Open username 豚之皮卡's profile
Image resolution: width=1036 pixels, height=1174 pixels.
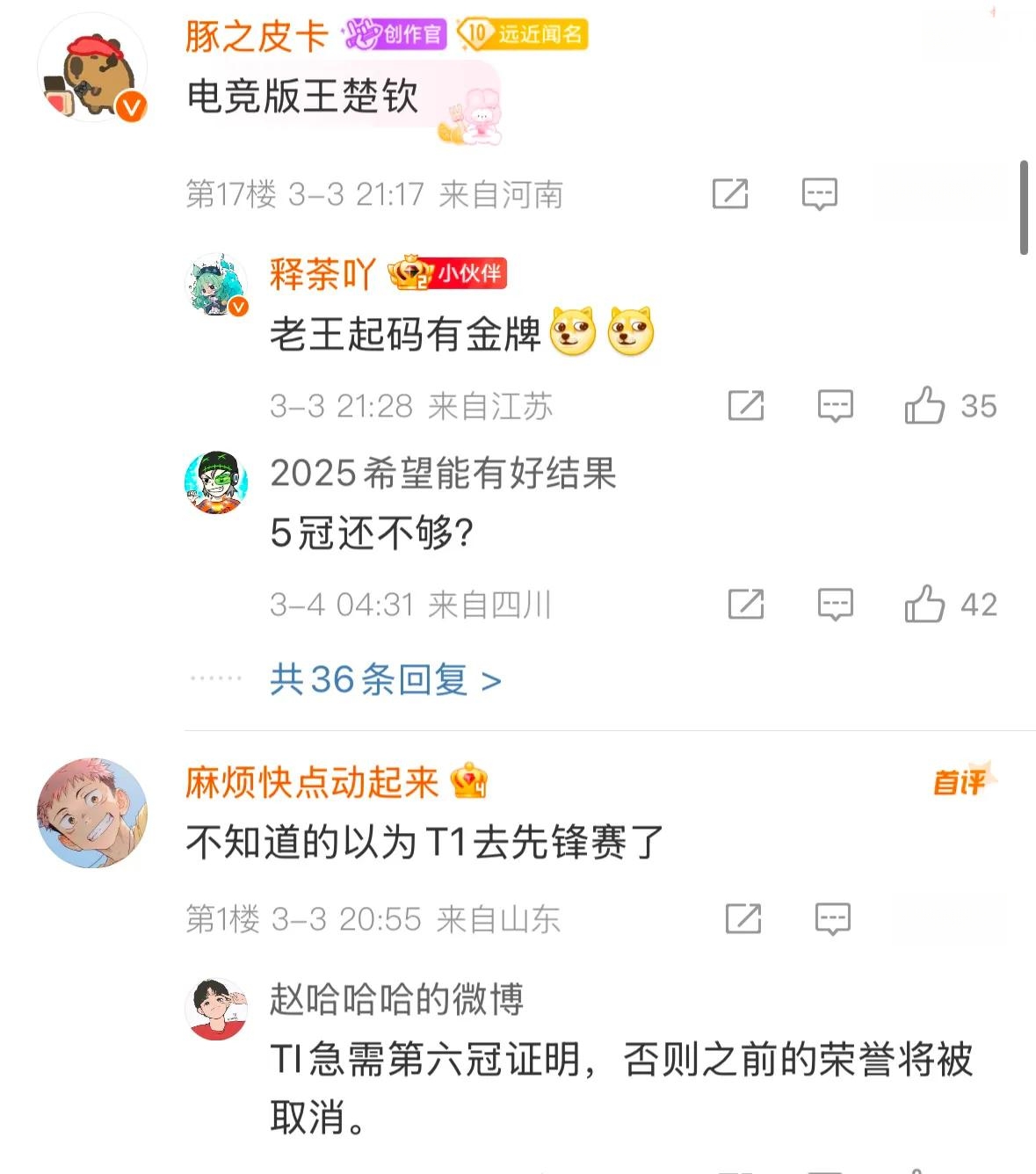pos(256,36)
